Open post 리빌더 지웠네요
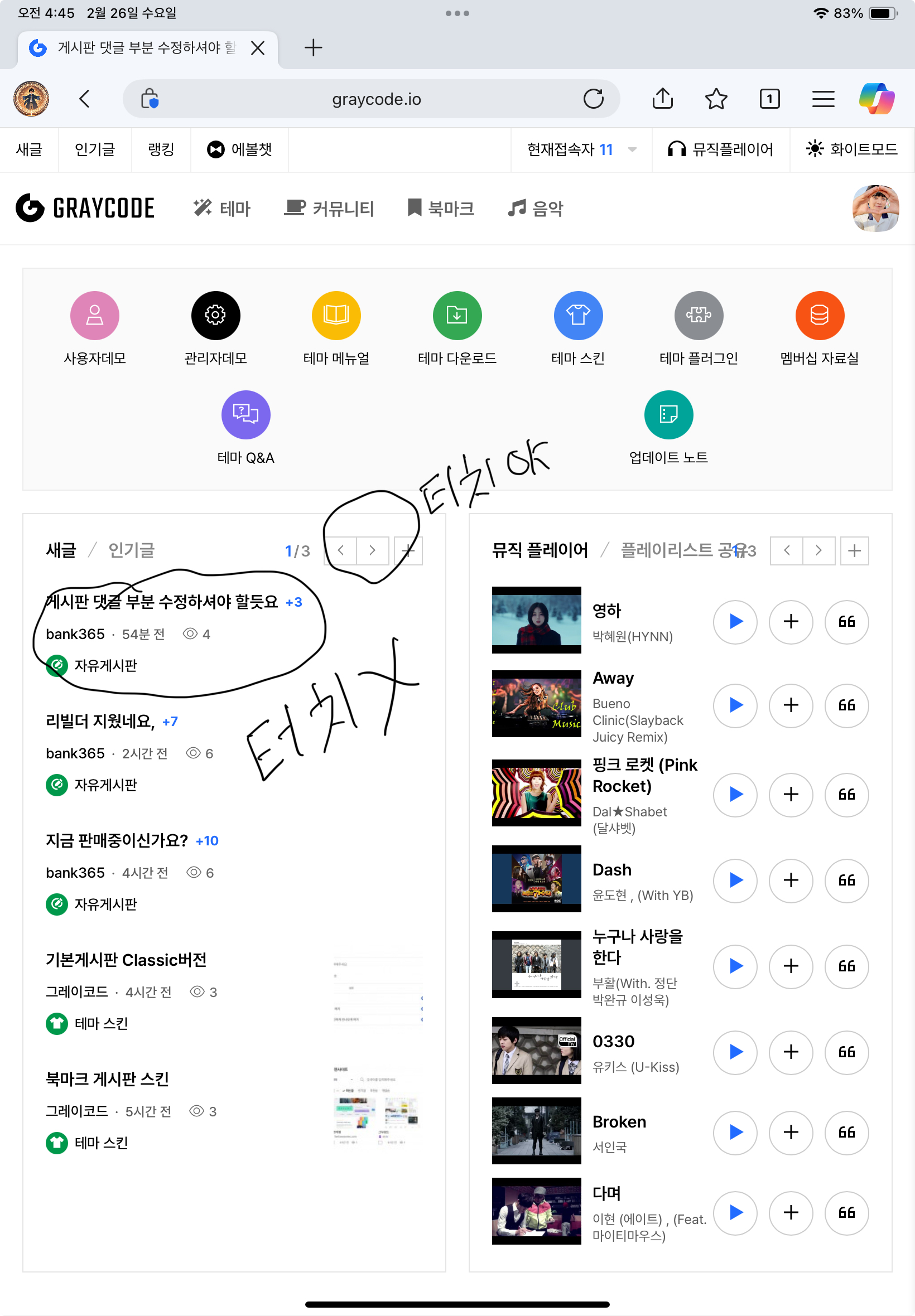The width and height of the screenshot is (915, 1316). tap(100, 721)
